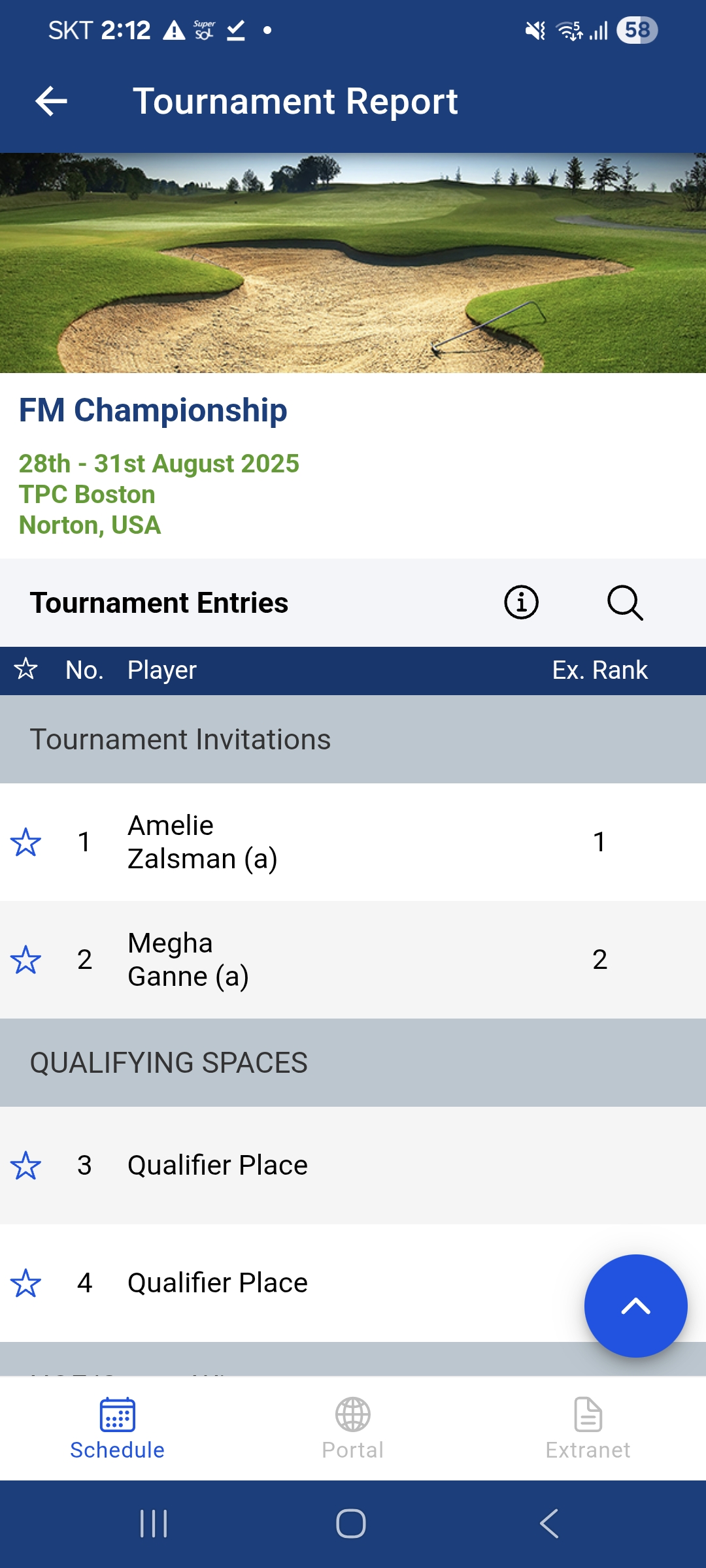This screenshot has height=1568, width=706.
Task: Open Megha Ganne's player entry
Action: coord(353,960)
